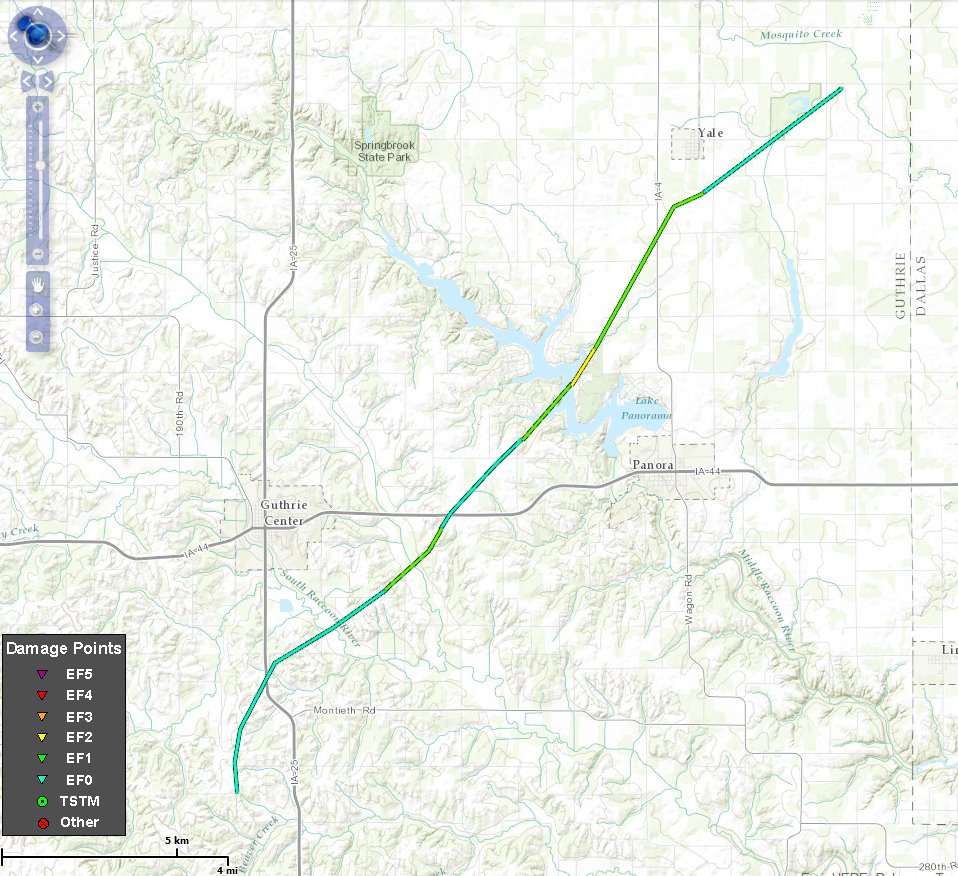Select the zoom-out tool below the hand
Viewport: 958px width, 876px height.
(x=38, y=336)
